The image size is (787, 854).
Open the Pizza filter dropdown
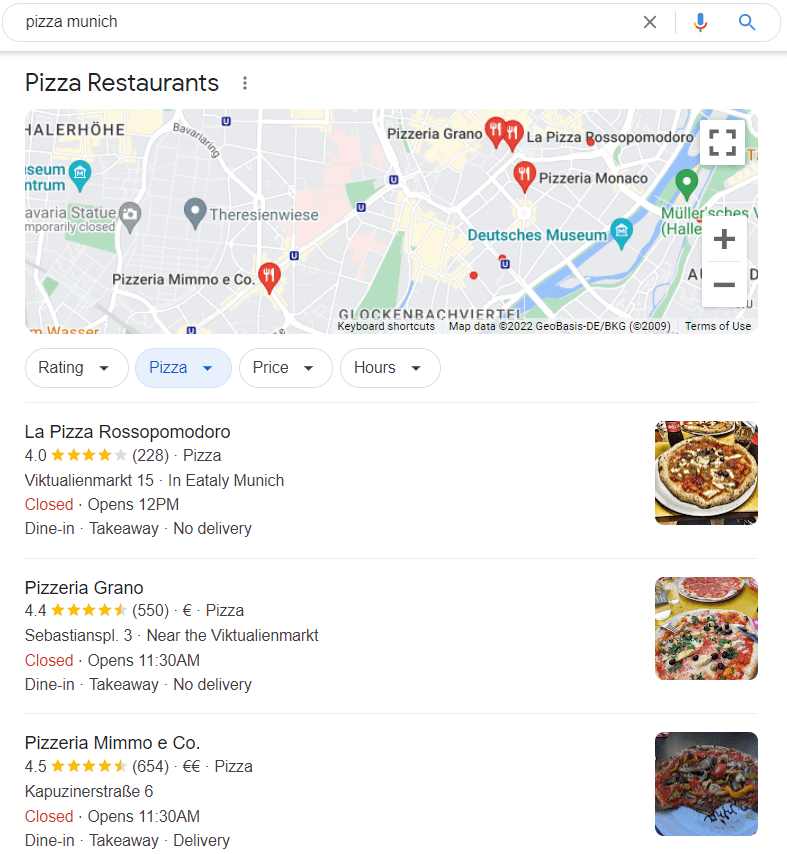(x=183, y=368)
